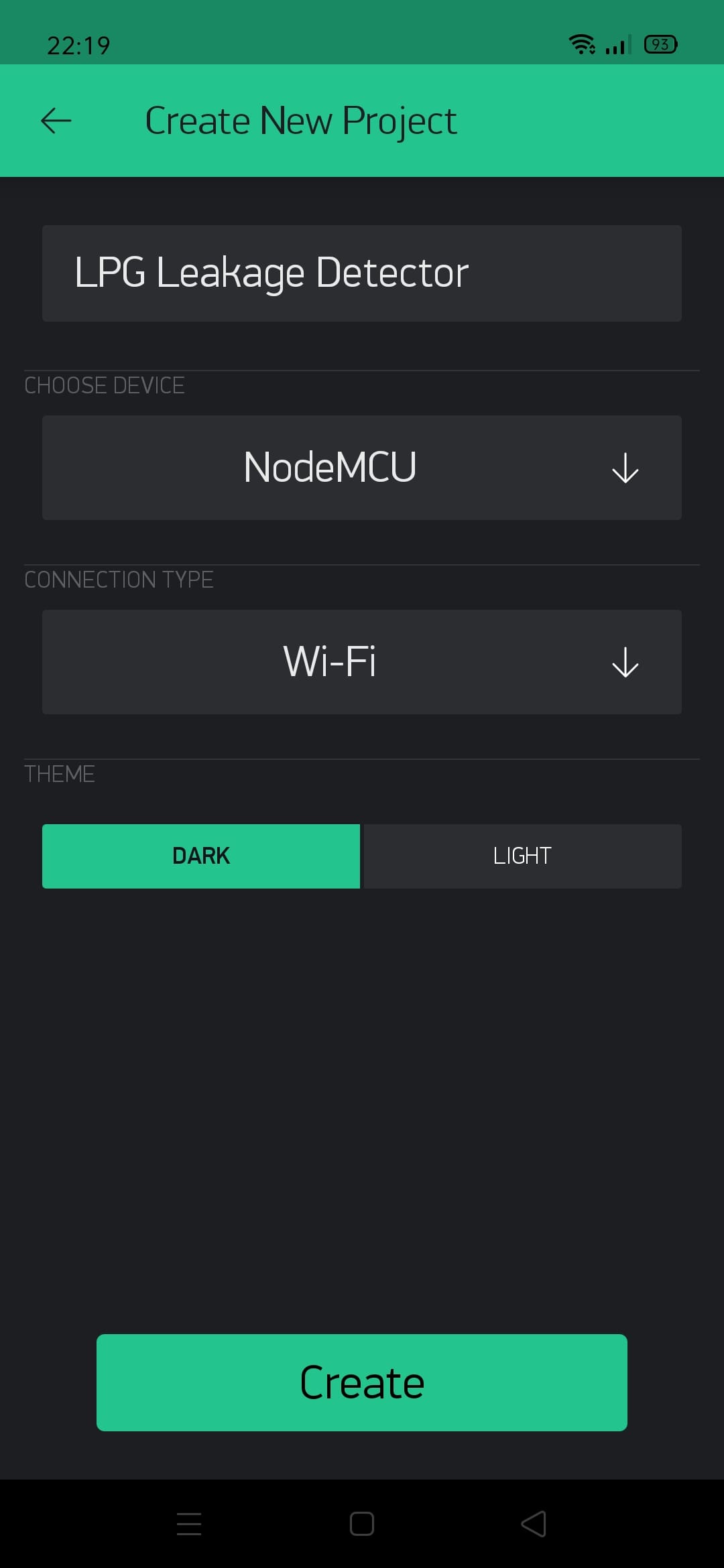Click the CONNECTION TYPE section label
The image size is (724, 1568).
(119, 579)
